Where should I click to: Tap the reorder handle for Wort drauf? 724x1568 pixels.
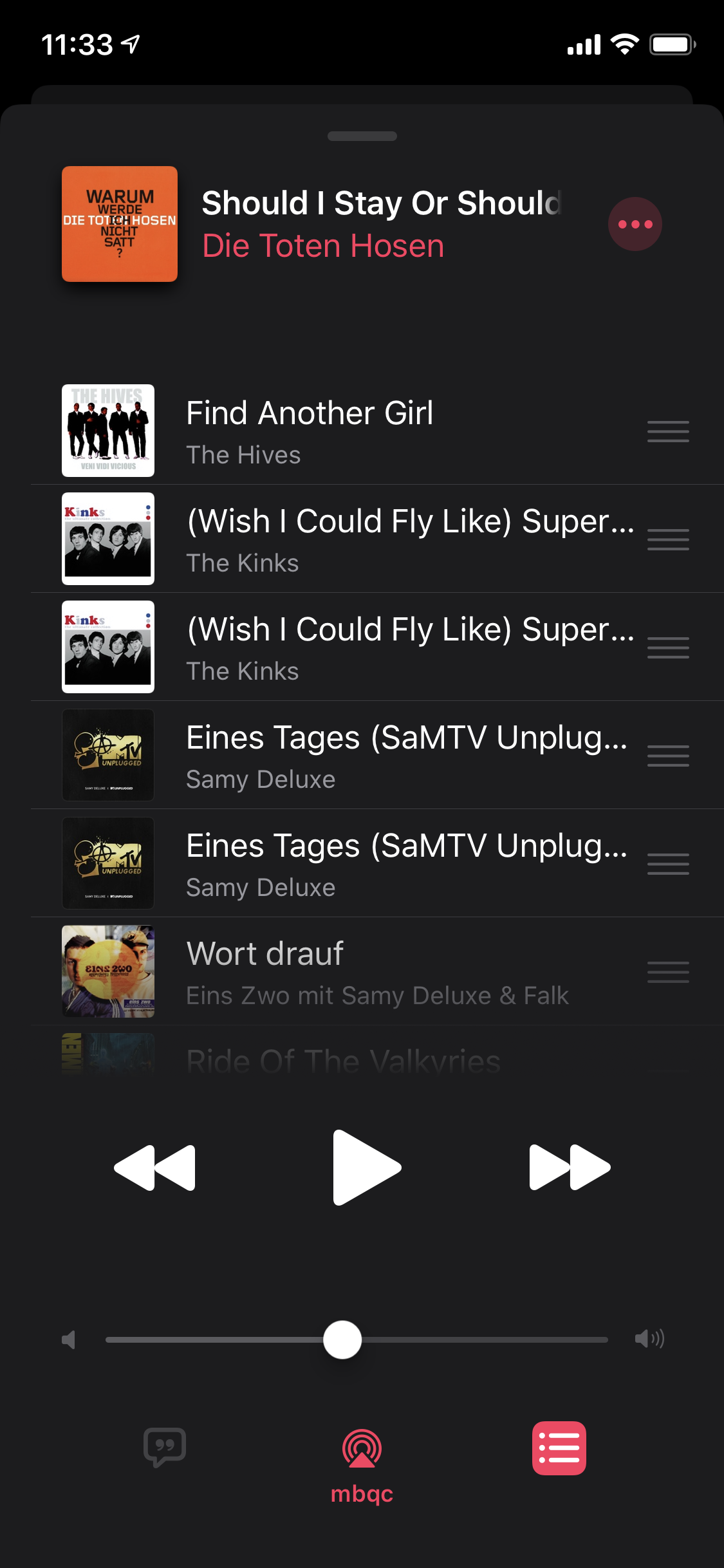(x=668, y=972)
